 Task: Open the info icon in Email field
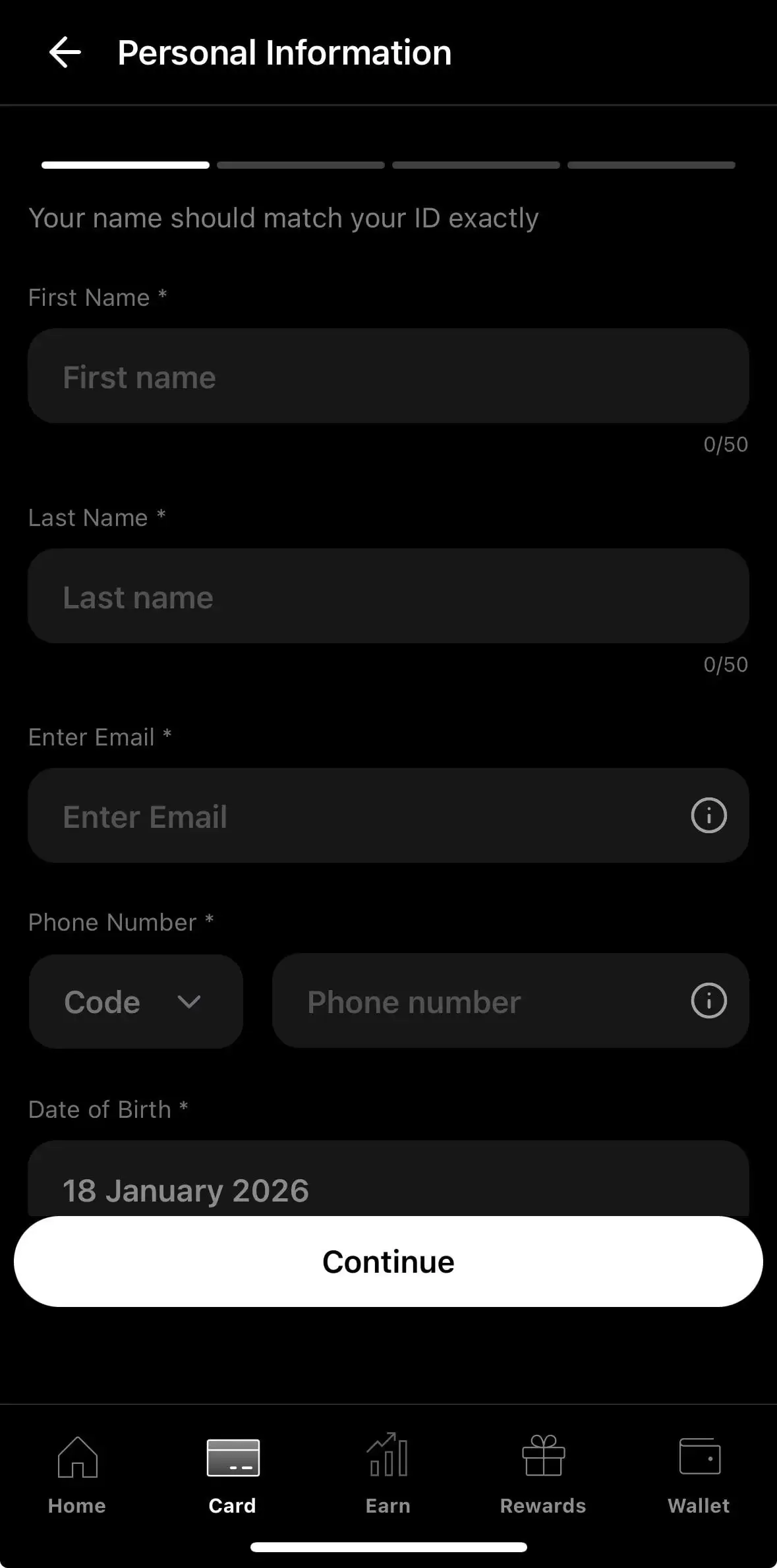point(708,815)
